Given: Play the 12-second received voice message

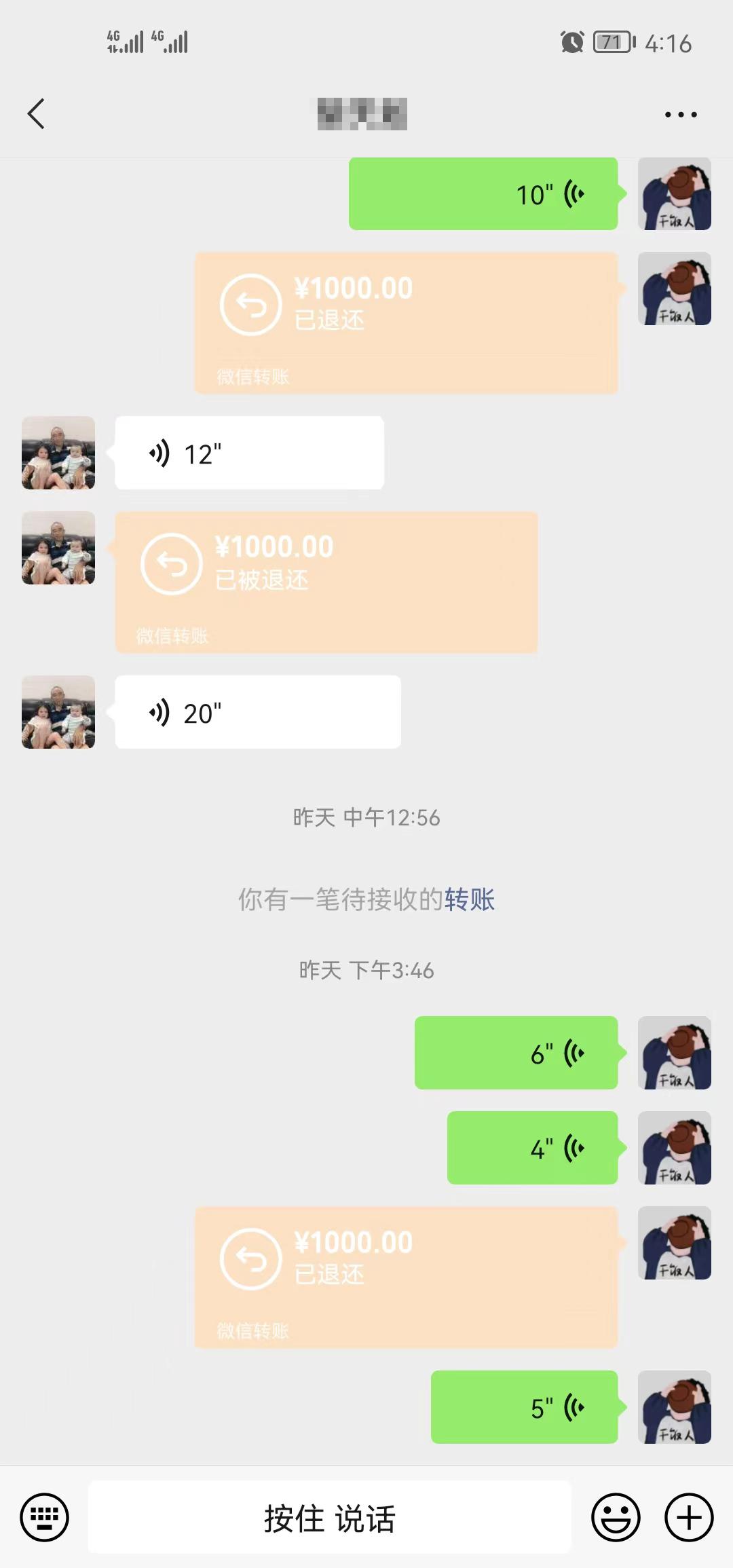Looking at the screenshot, I should [x=249, y=453].
